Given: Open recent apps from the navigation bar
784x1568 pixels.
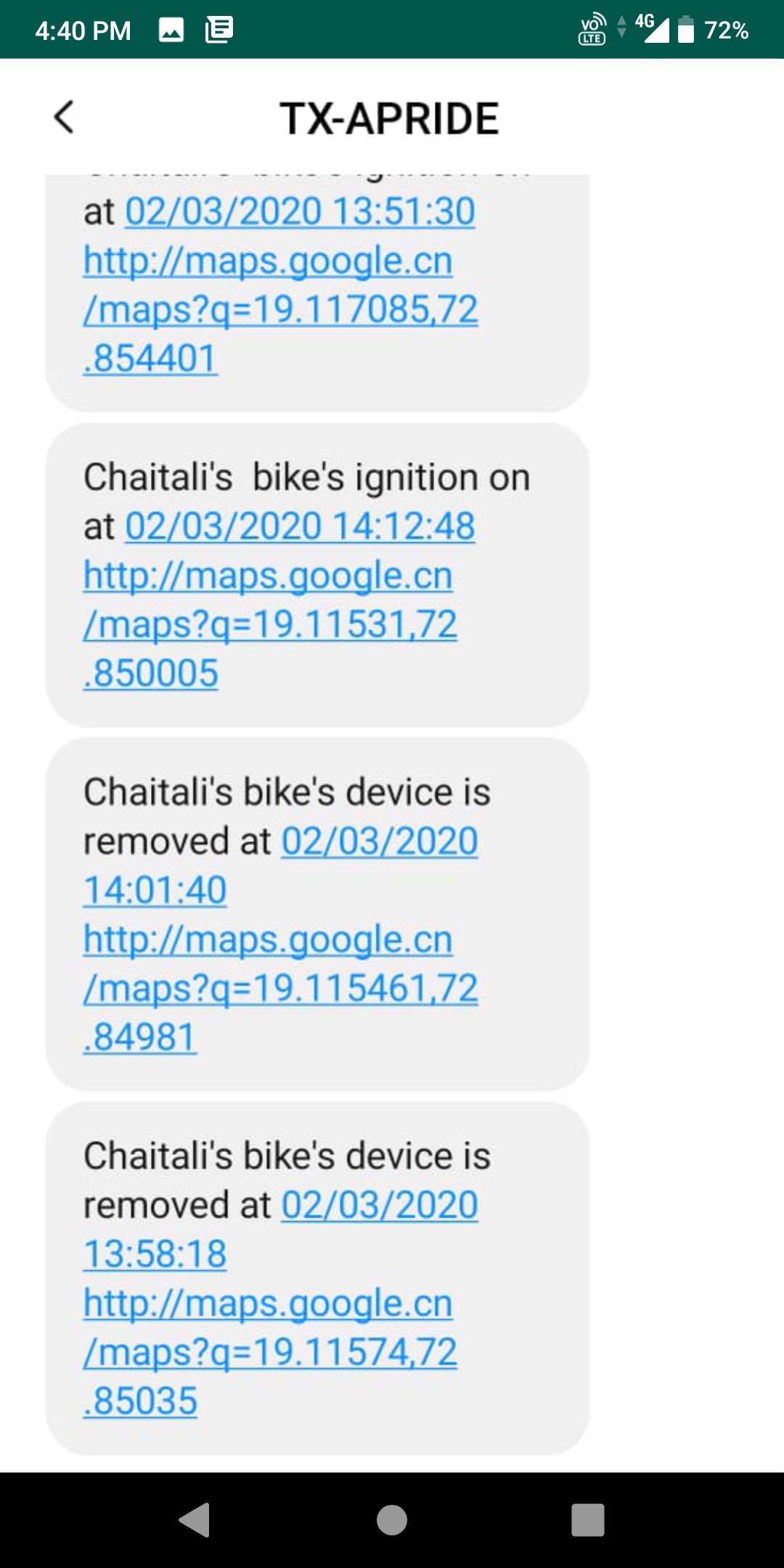Looking at the screenshot, I should point(587,1520).
